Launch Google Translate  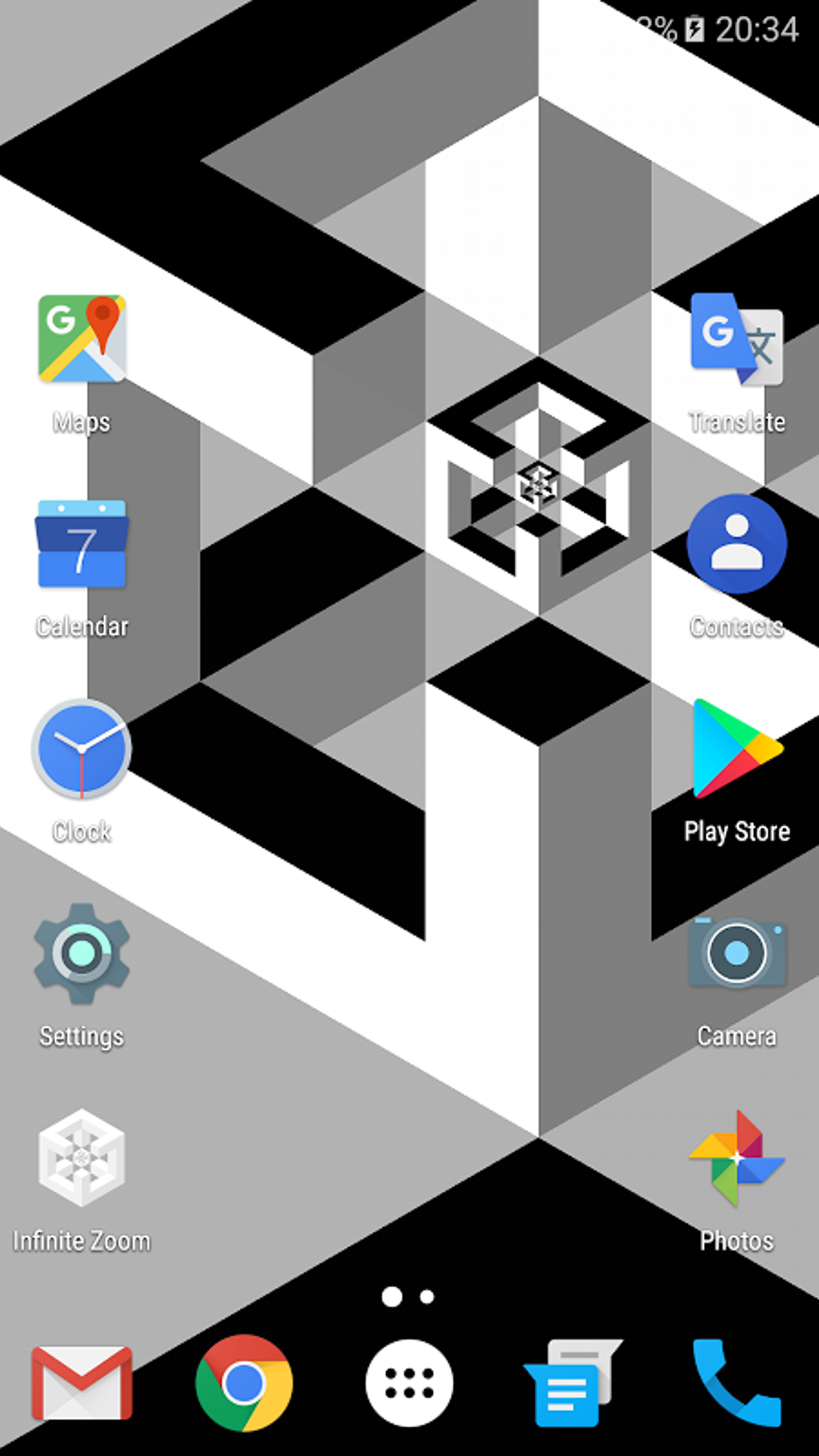[736, 338]
